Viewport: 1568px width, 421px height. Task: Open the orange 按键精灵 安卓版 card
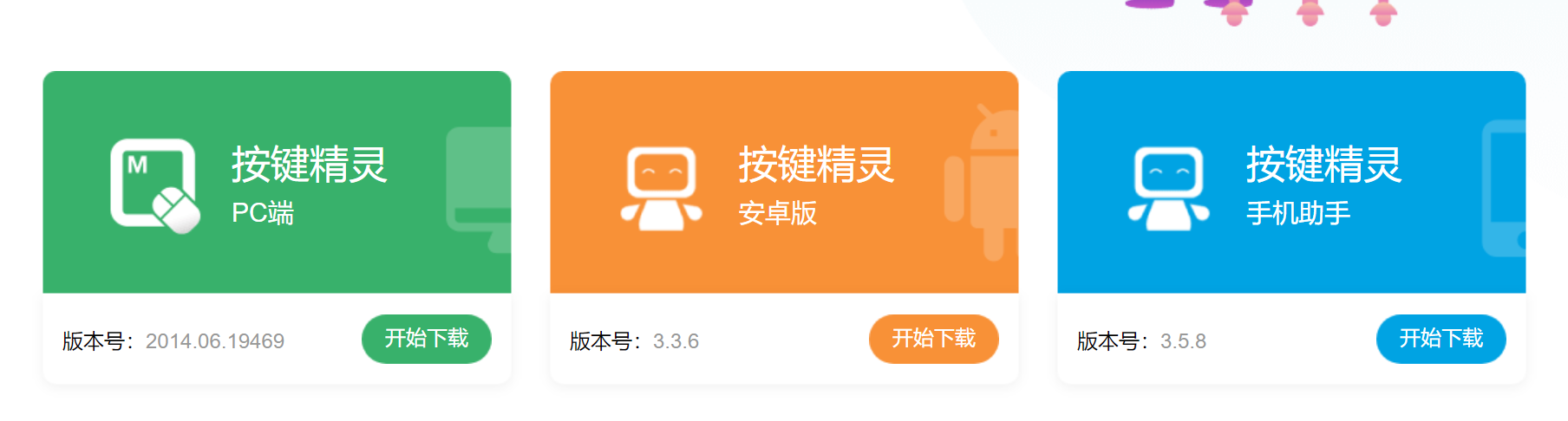click(784, 183)
